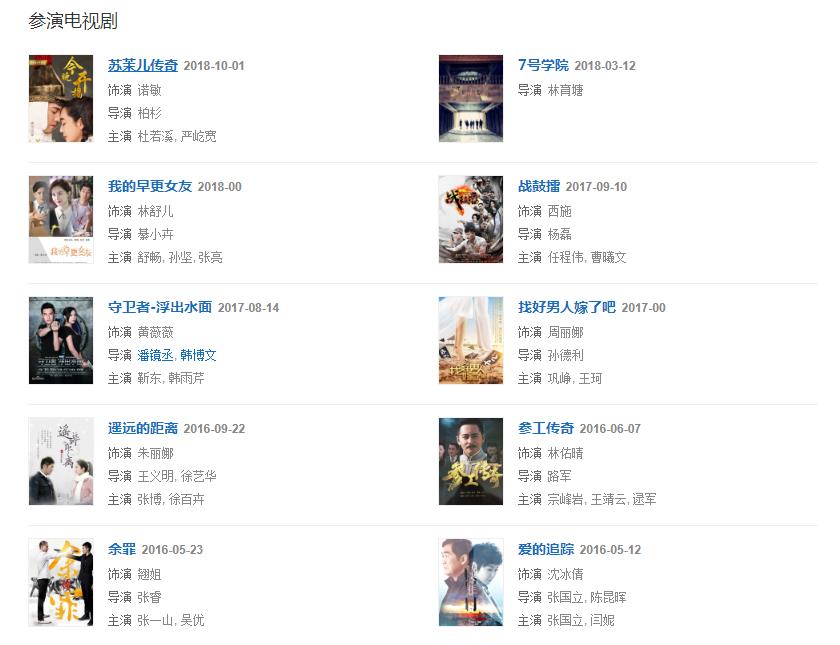
Task: Open the 爱的追踪 title link
Action: pyautogui.click(x=545, y=550)
